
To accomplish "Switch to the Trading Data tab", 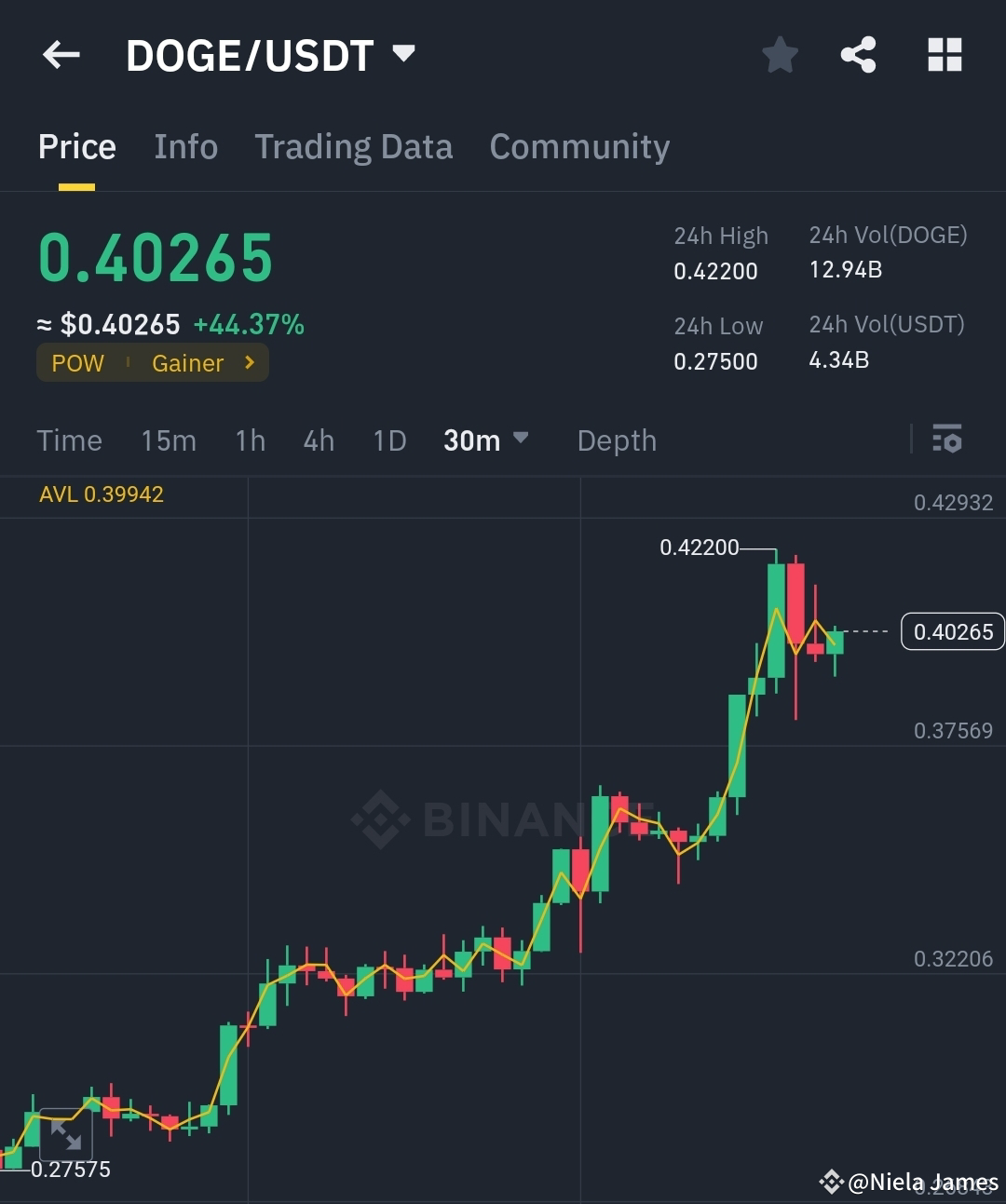I will click(x=353, y=146).
